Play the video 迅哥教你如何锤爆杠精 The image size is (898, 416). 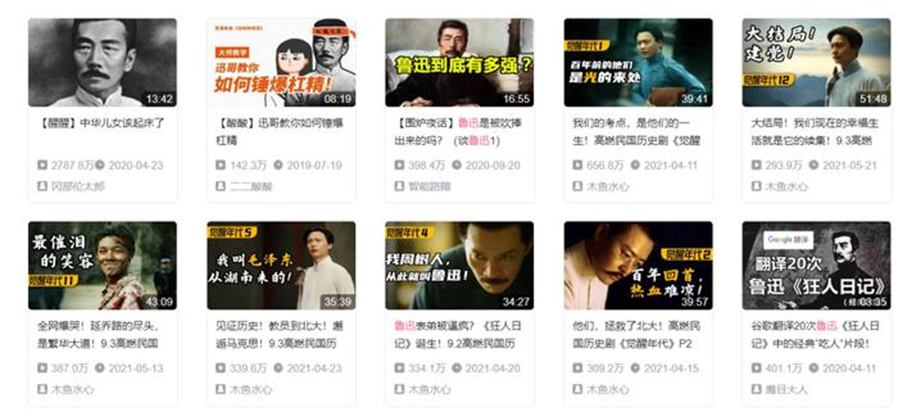(280, 62)
